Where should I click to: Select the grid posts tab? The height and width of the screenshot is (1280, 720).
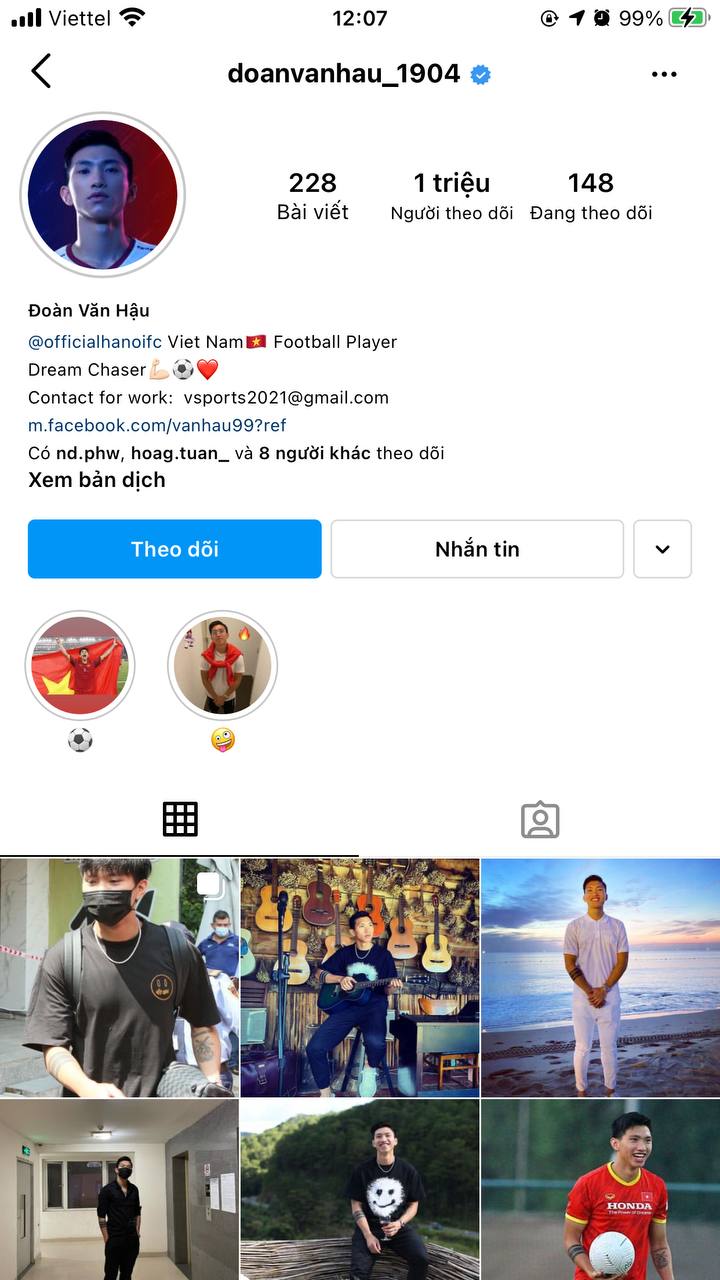[x=180, y=820]
